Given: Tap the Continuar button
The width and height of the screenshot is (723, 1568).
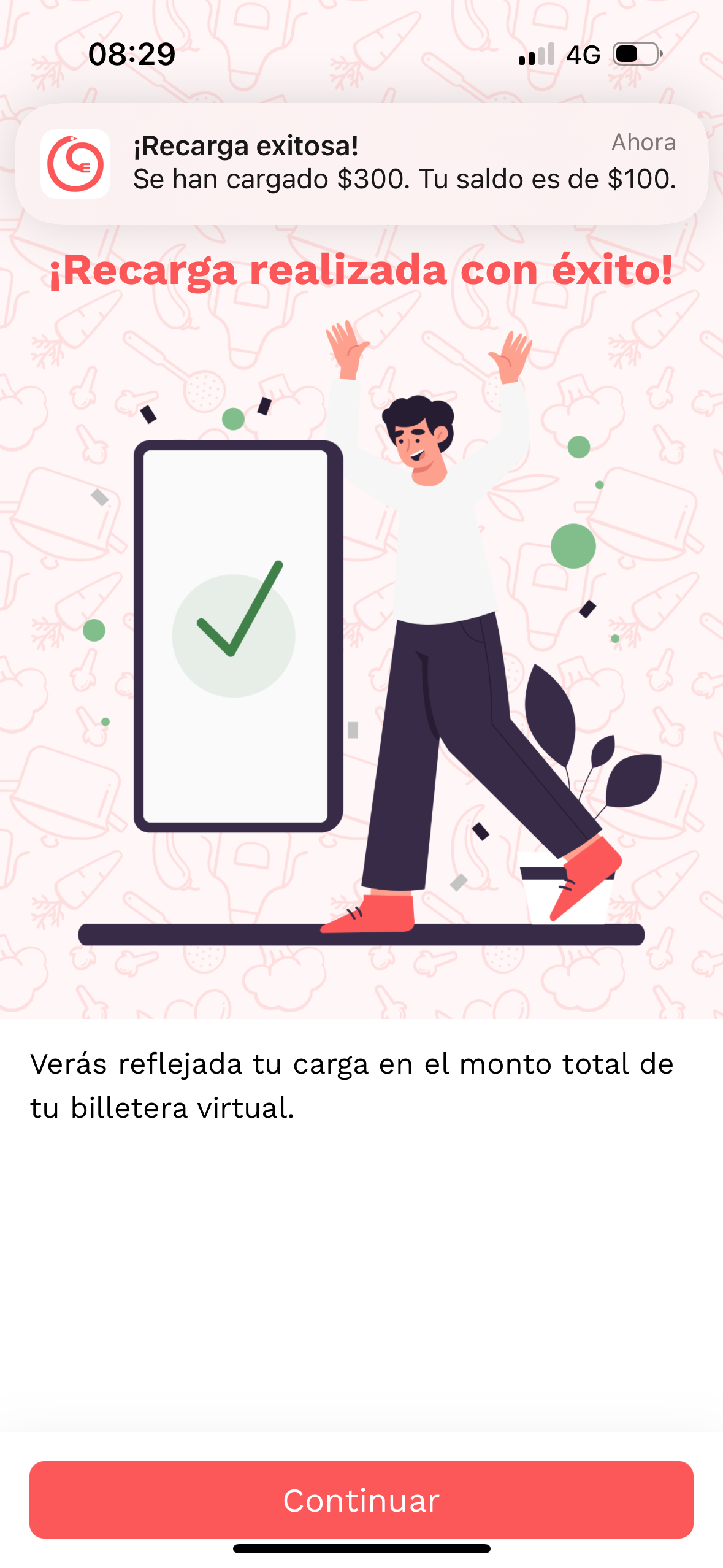Looking at the screenshot, I should (361, 1499).
